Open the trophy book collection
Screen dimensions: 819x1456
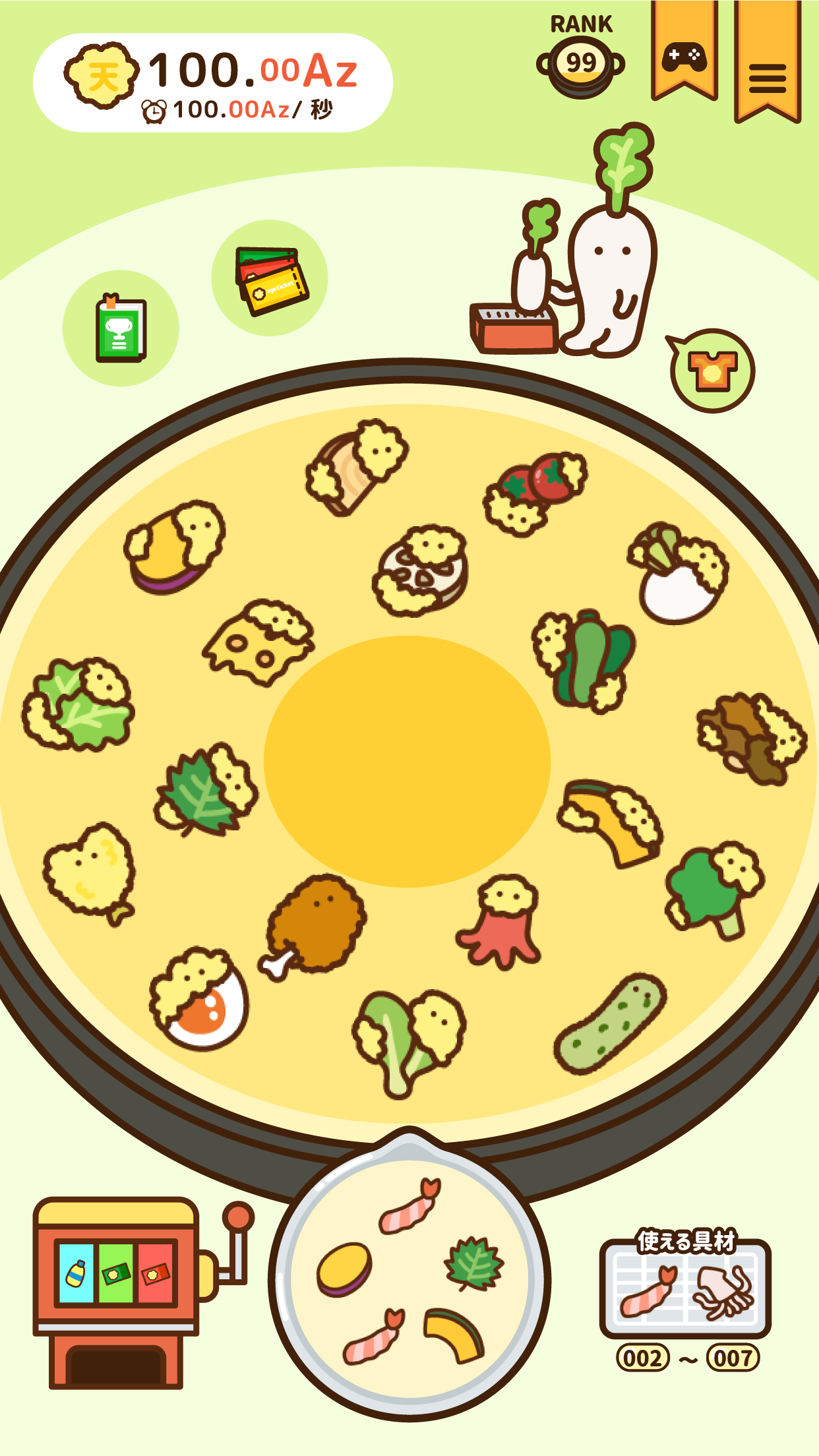(x=121, y=328)
